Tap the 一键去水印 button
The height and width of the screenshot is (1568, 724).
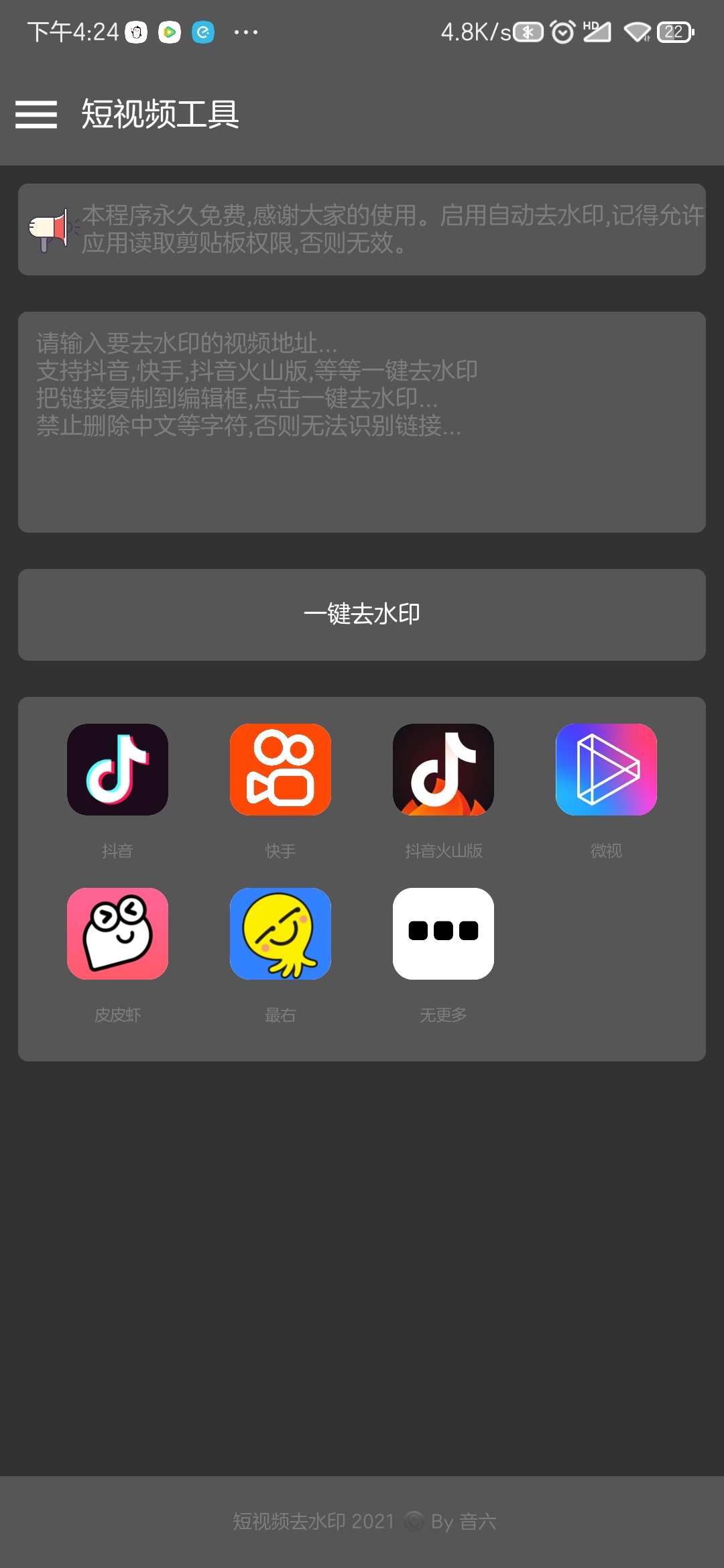coord(362,614)
